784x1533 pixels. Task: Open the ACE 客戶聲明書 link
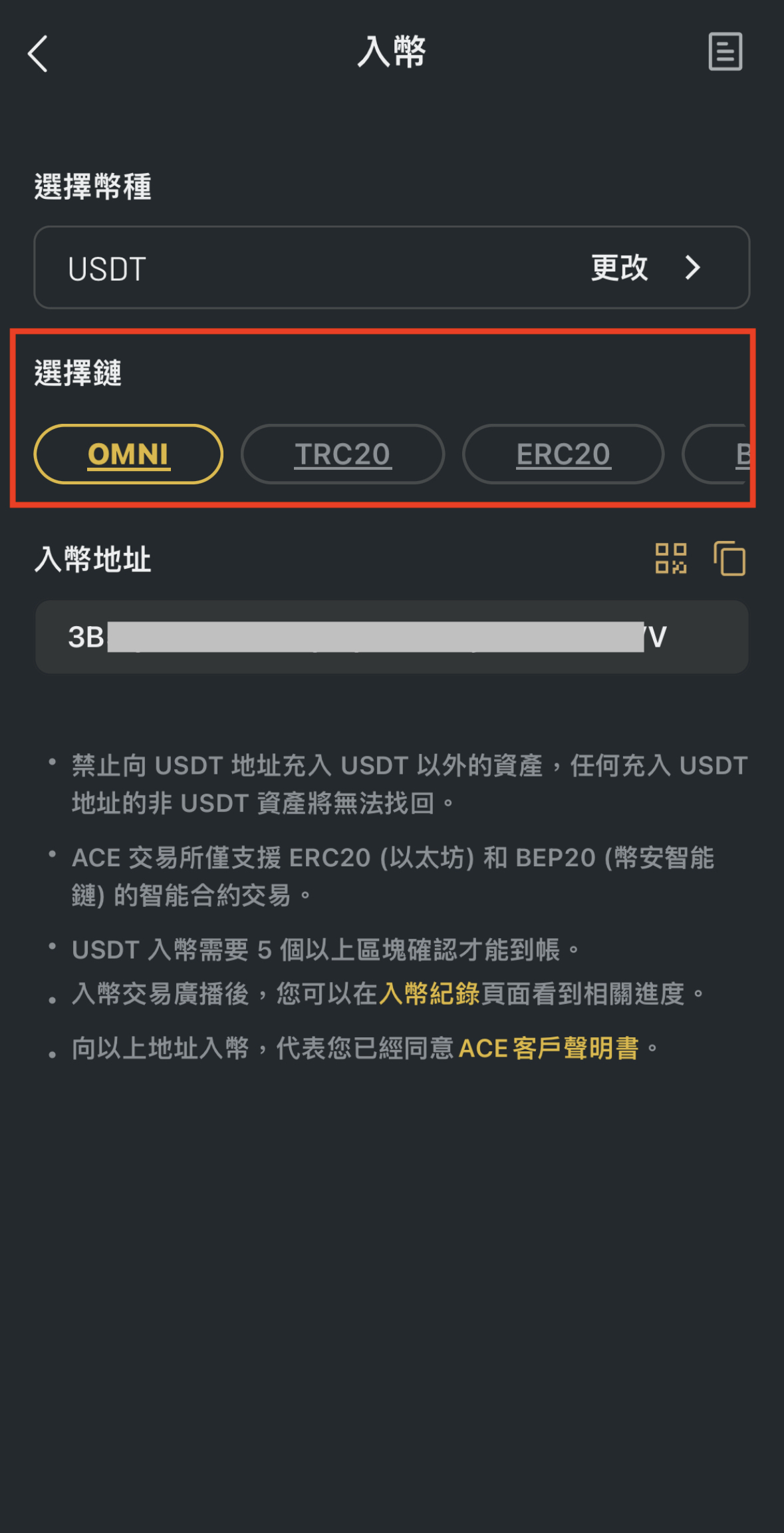coord(549,1049)
